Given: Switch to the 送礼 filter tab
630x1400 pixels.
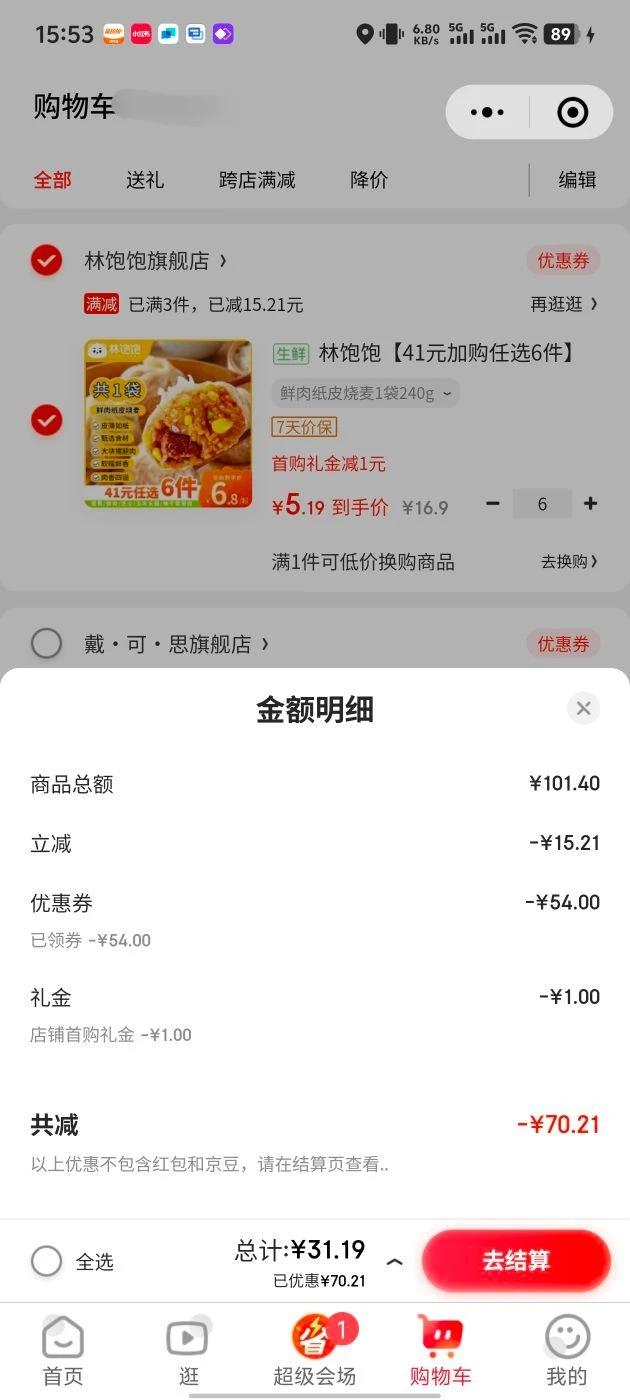Looking at the screenshot, I should click(145, 180).
